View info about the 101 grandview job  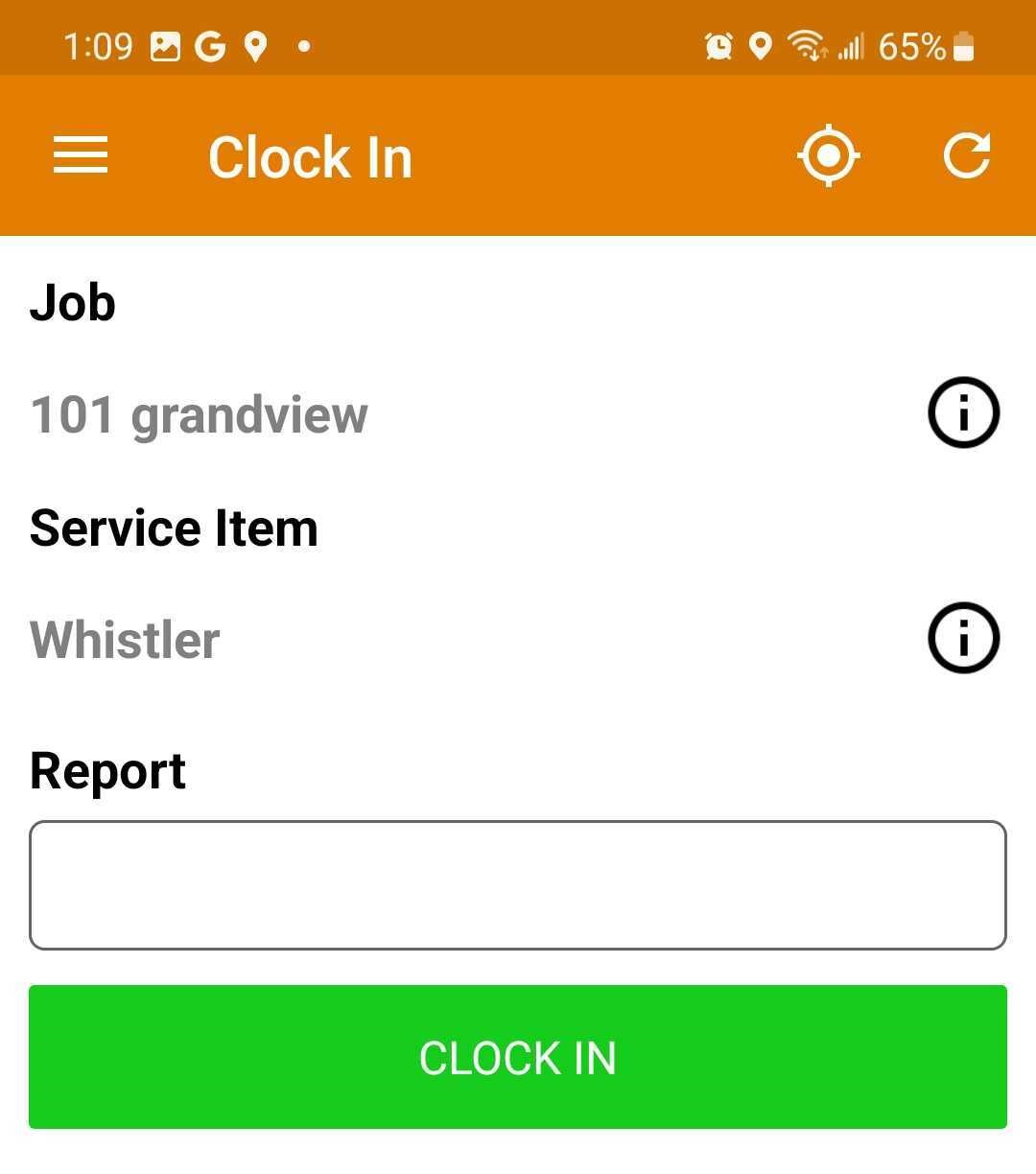pyautogui.click(x=963, y=413)
